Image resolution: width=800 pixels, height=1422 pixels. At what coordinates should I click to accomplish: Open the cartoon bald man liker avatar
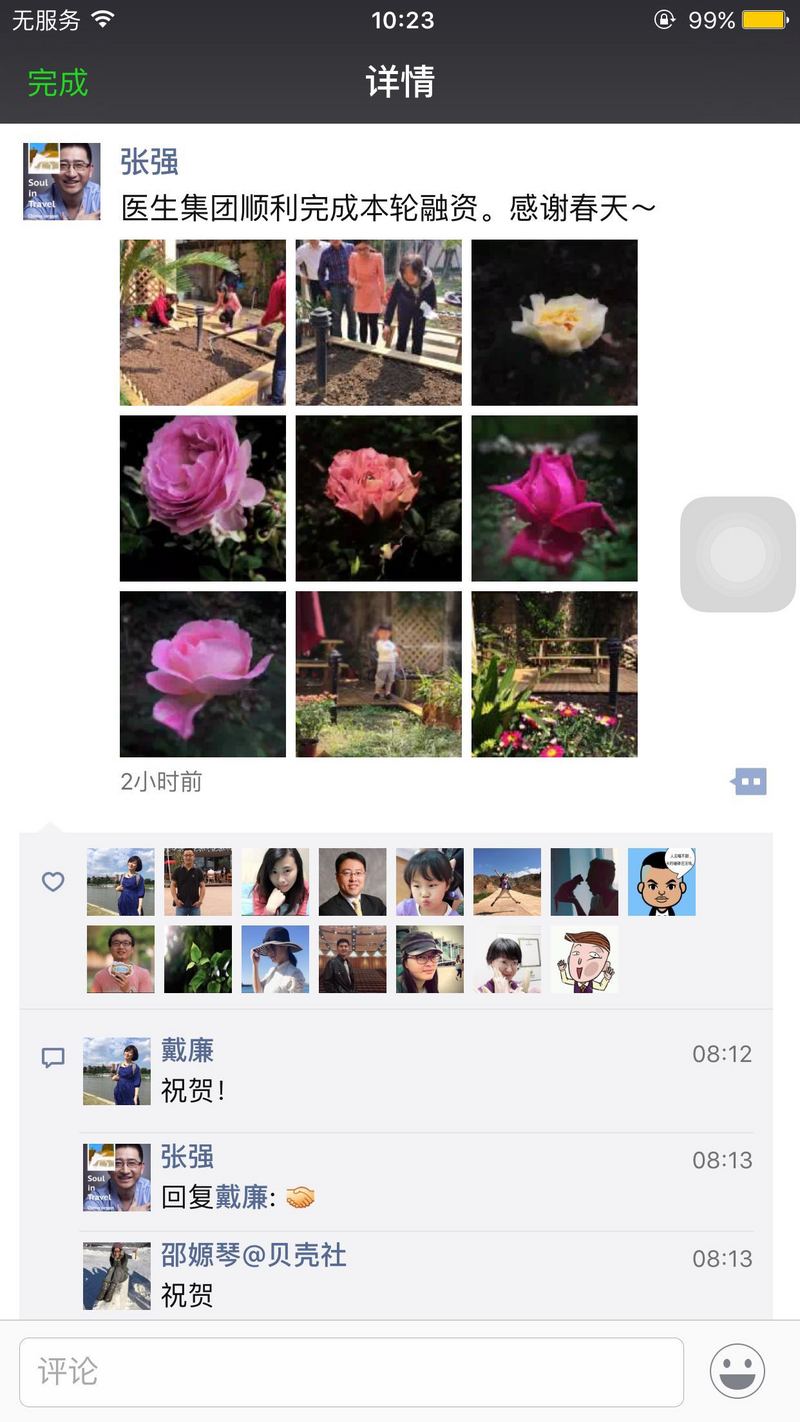pyautogui.click(x=661, y=882)
